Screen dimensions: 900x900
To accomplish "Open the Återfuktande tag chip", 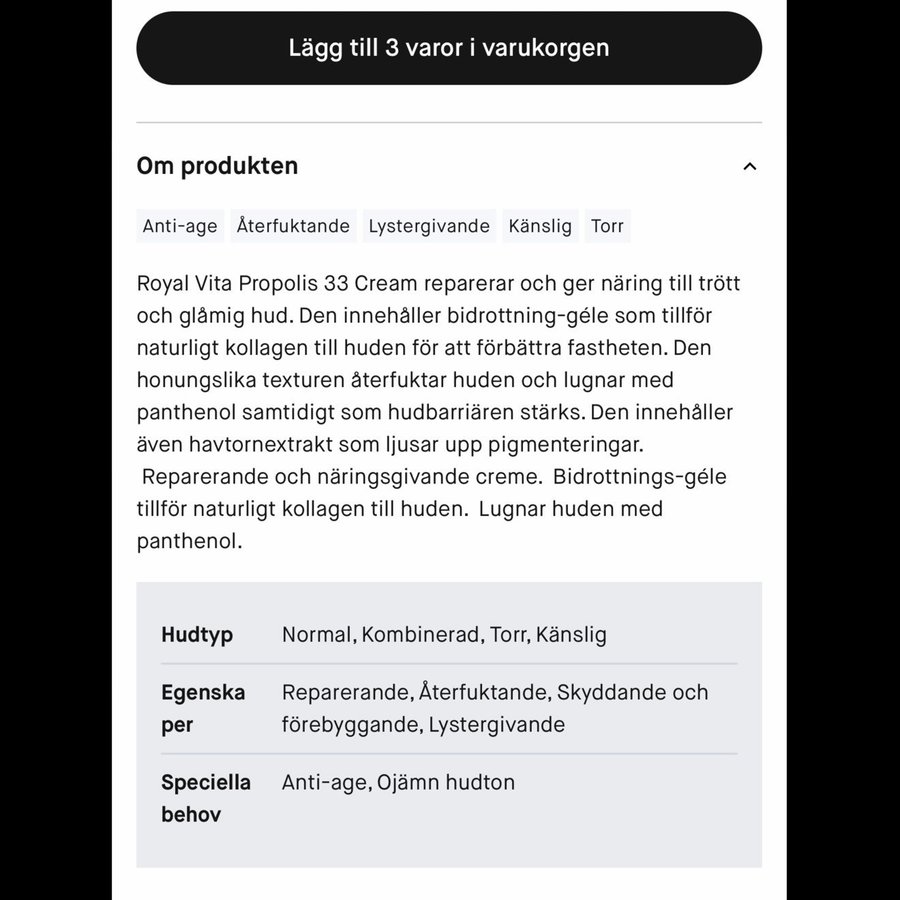I will click(293, 226).
